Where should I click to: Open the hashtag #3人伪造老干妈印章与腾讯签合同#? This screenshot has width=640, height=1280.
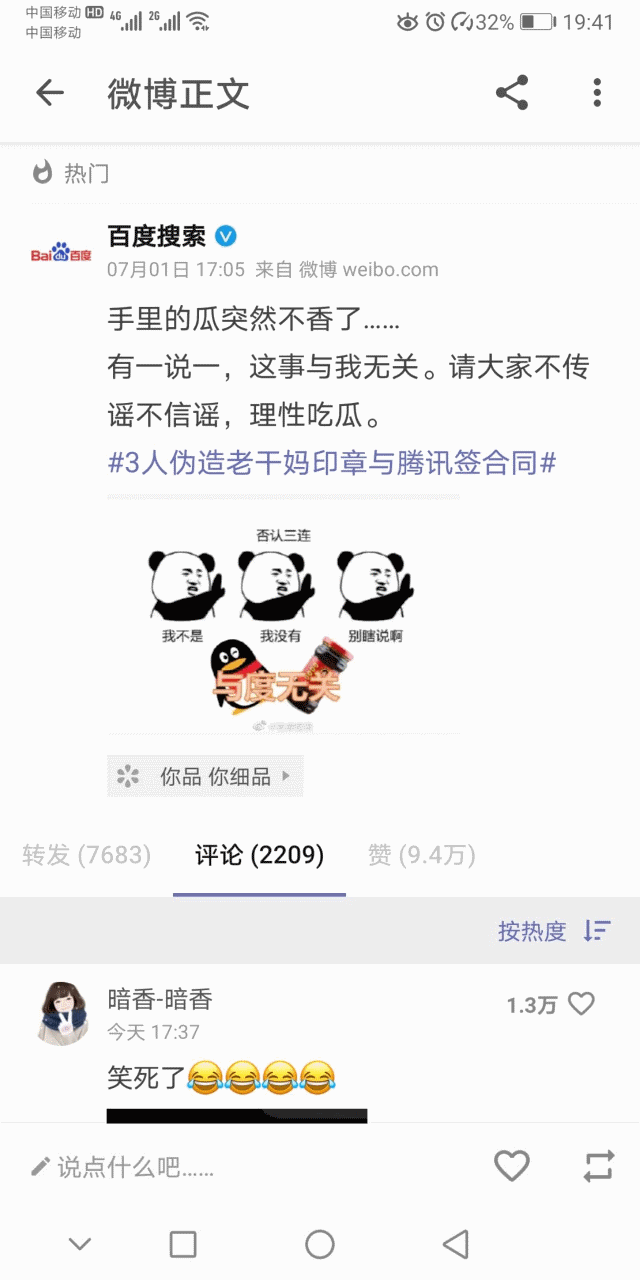click(331, 463)
